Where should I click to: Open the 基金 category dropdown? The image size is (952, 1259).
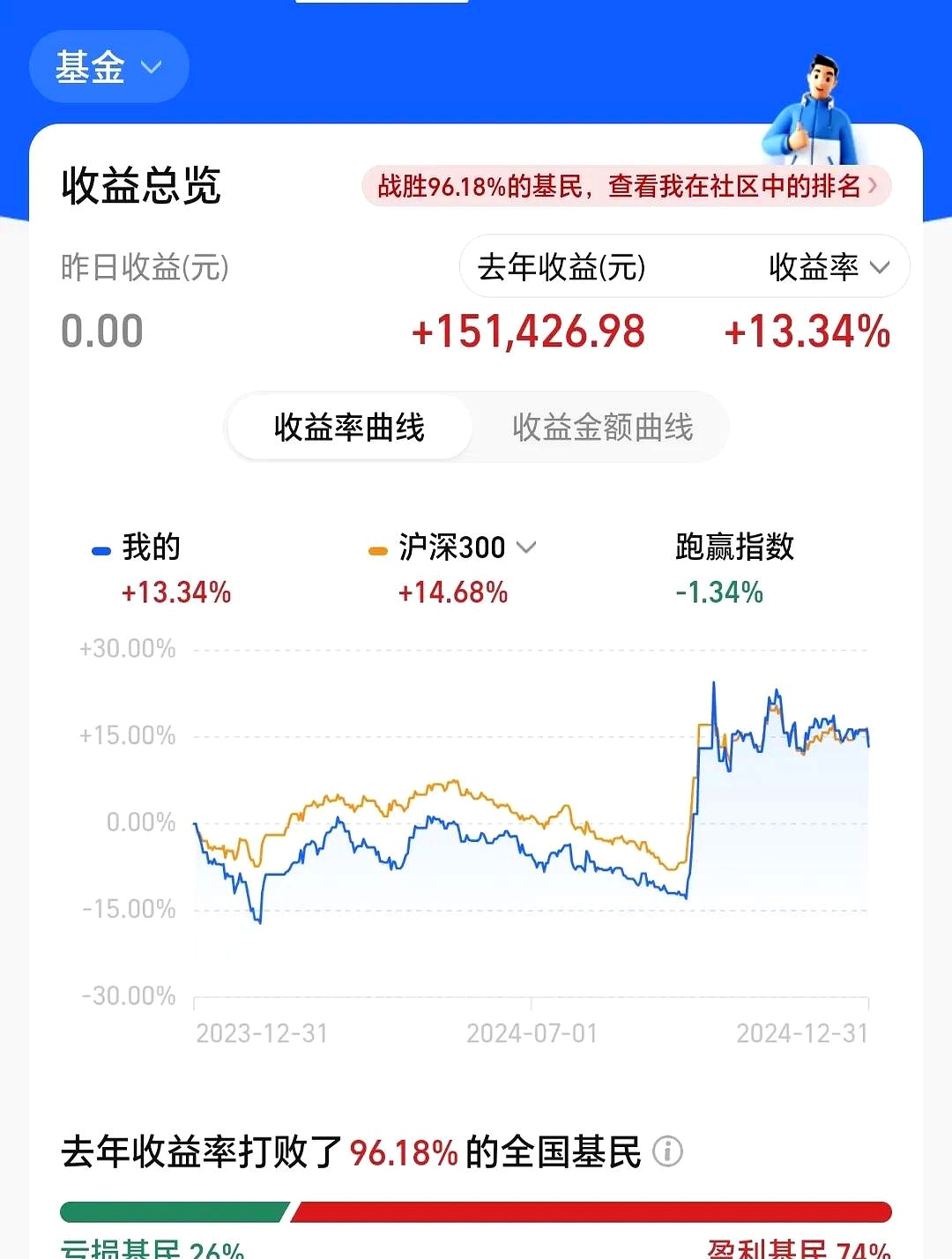[108, 67]
